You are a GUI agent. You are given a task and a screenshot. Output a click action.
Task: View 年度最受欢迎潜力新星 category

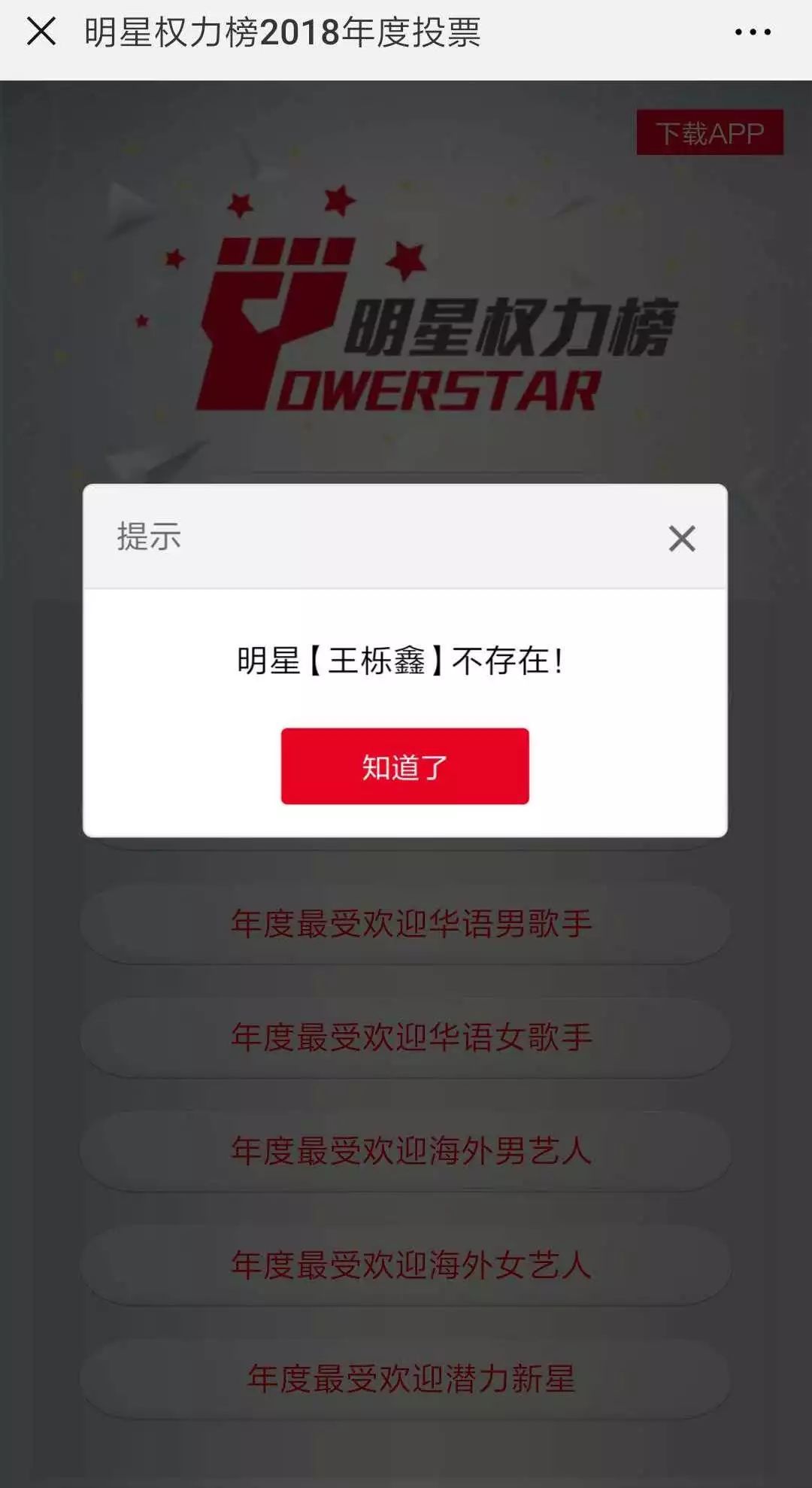coord(406,1378)
